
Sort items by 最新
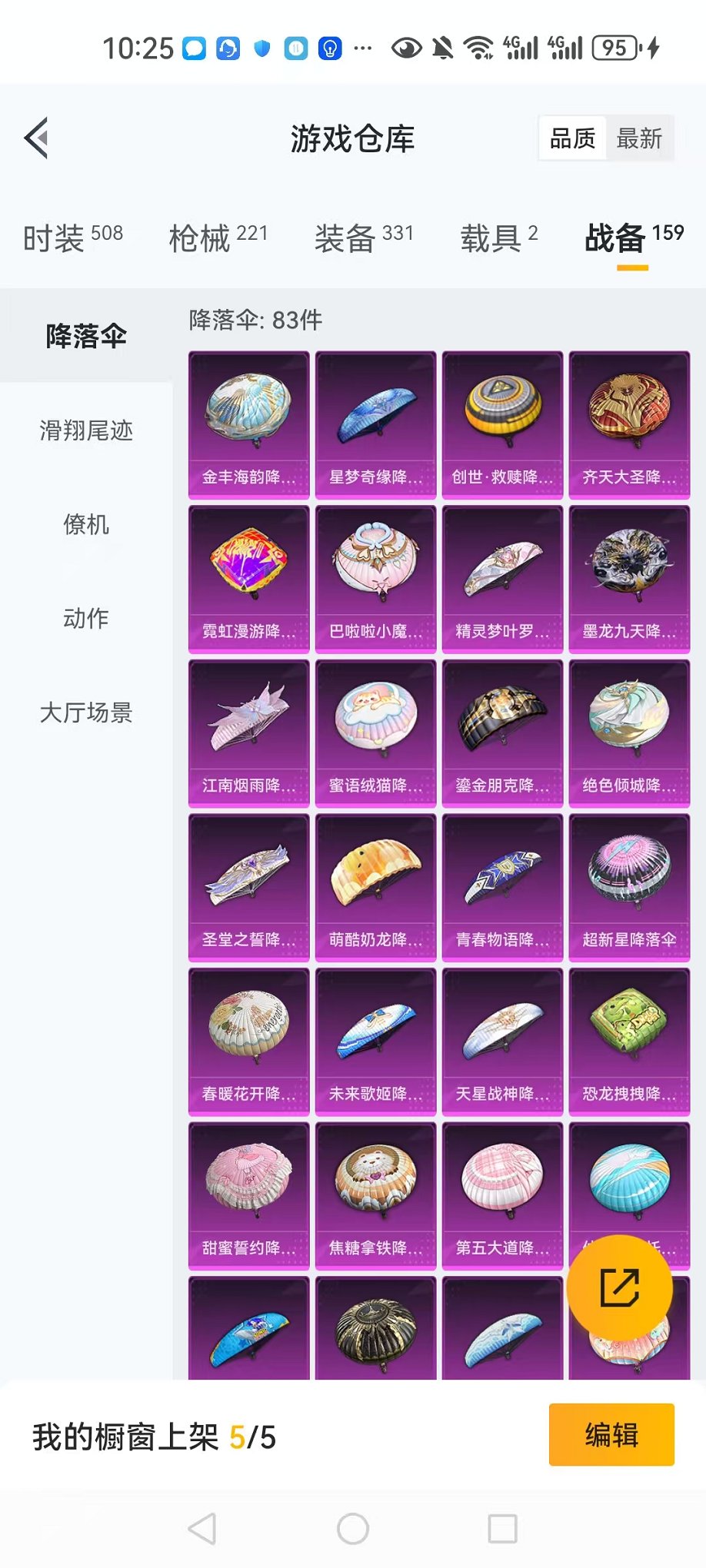pyautogui.click(x=639, y=138)
